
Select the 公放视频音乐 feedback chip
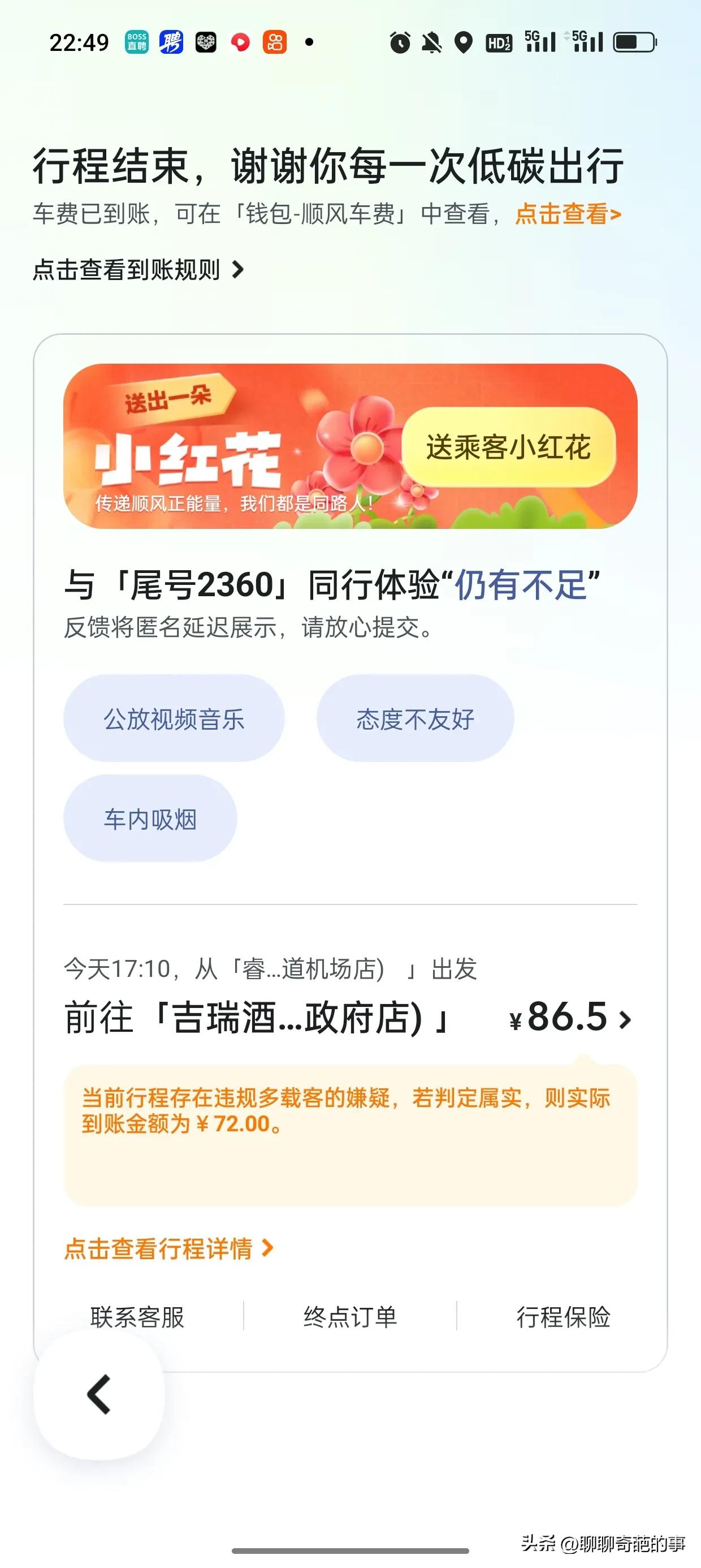click(x=174, y=718)
